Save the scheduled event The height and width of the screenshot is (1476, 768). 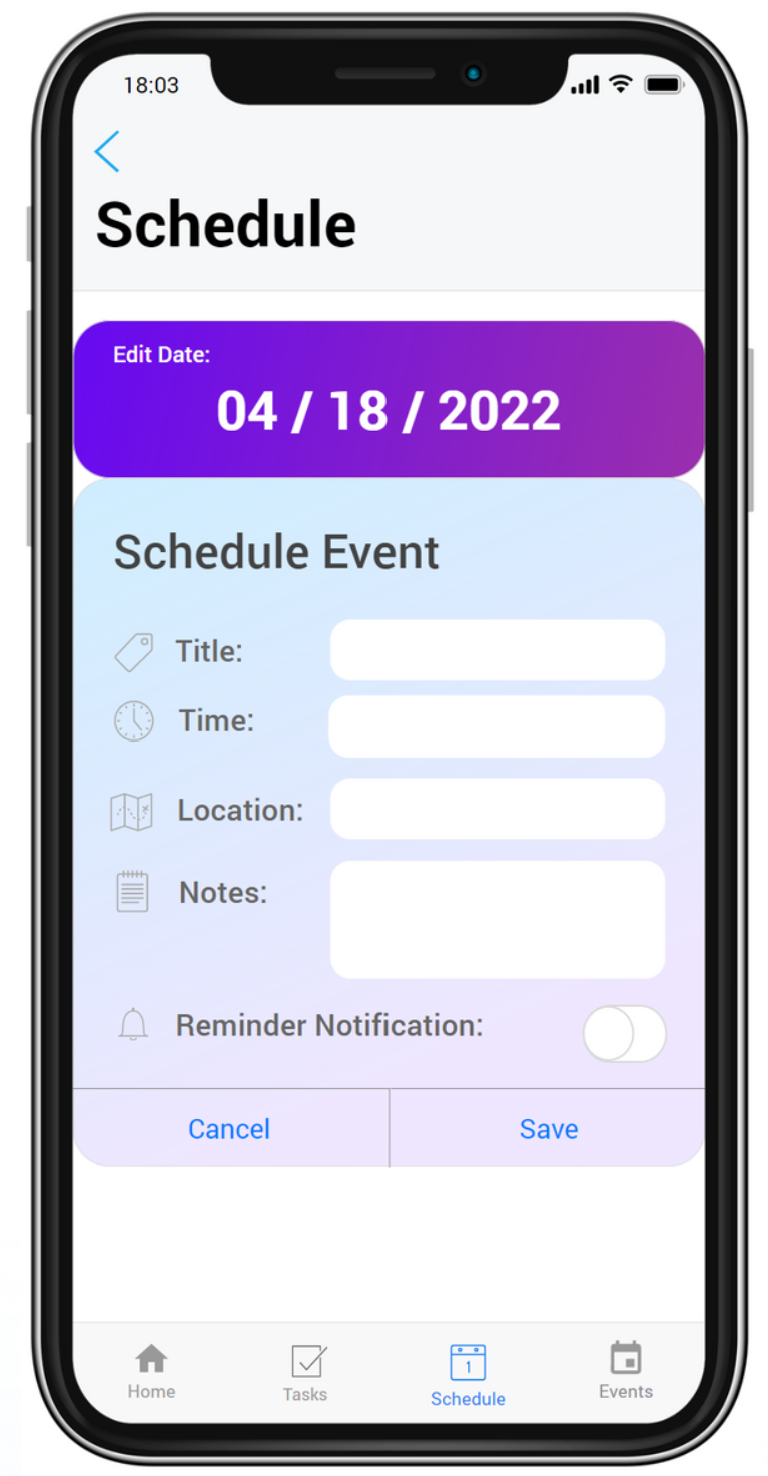[x=548, y=1128]
